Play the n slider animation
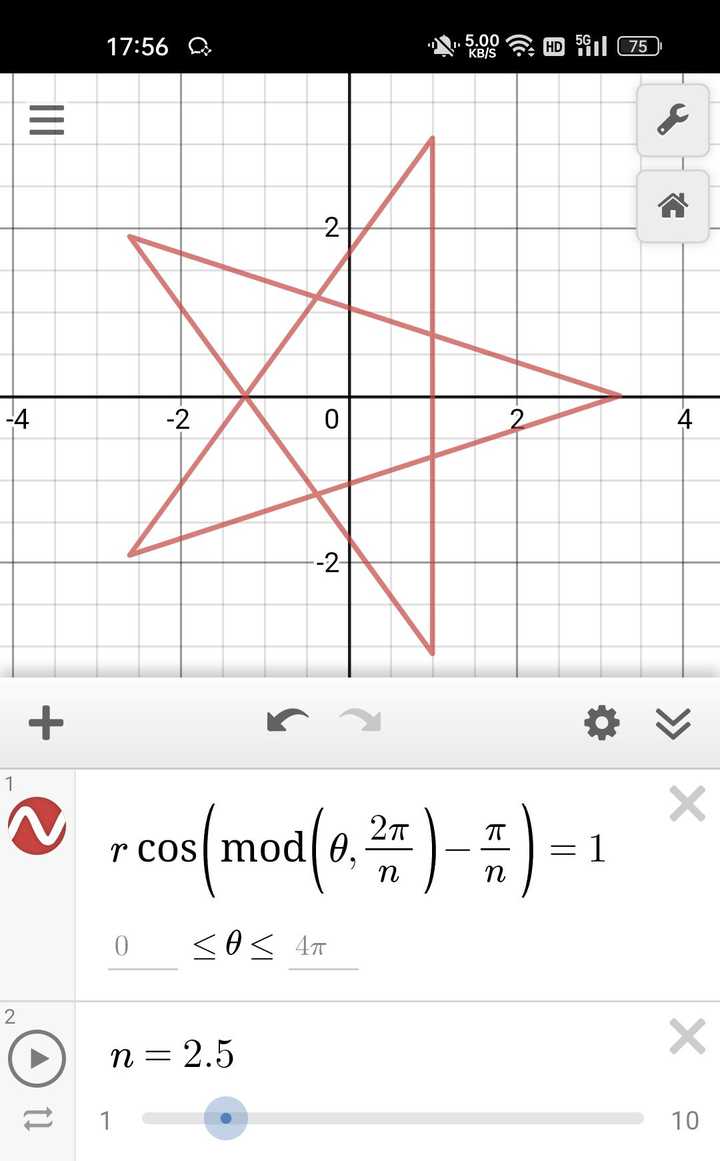Screen dimensions: 720x1161 [37, 1058]
